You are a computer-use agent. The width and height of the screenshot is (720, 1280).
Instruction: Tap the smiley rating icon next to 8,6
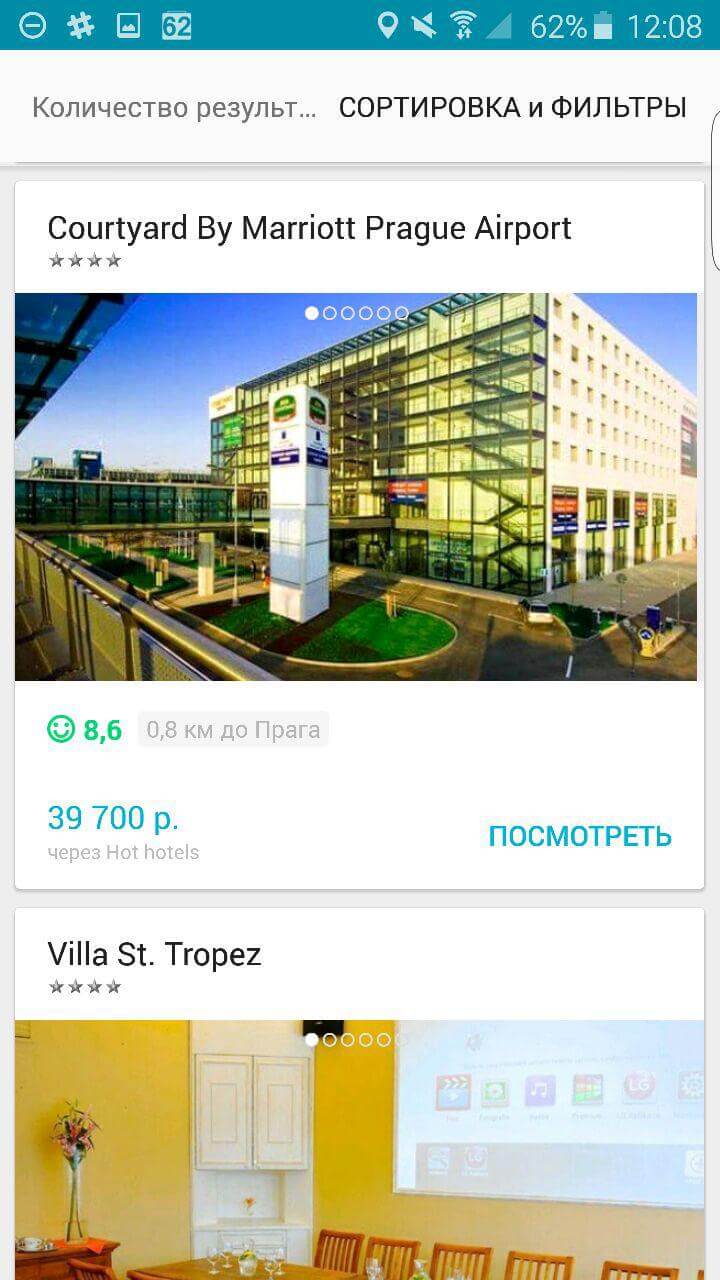[x=63, y=729]
